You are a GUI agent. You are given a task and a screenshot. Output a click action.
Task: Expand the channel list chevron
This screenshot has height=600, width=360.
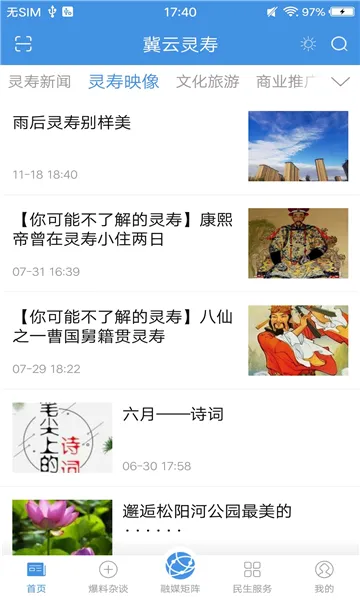(x=340, y=82)
